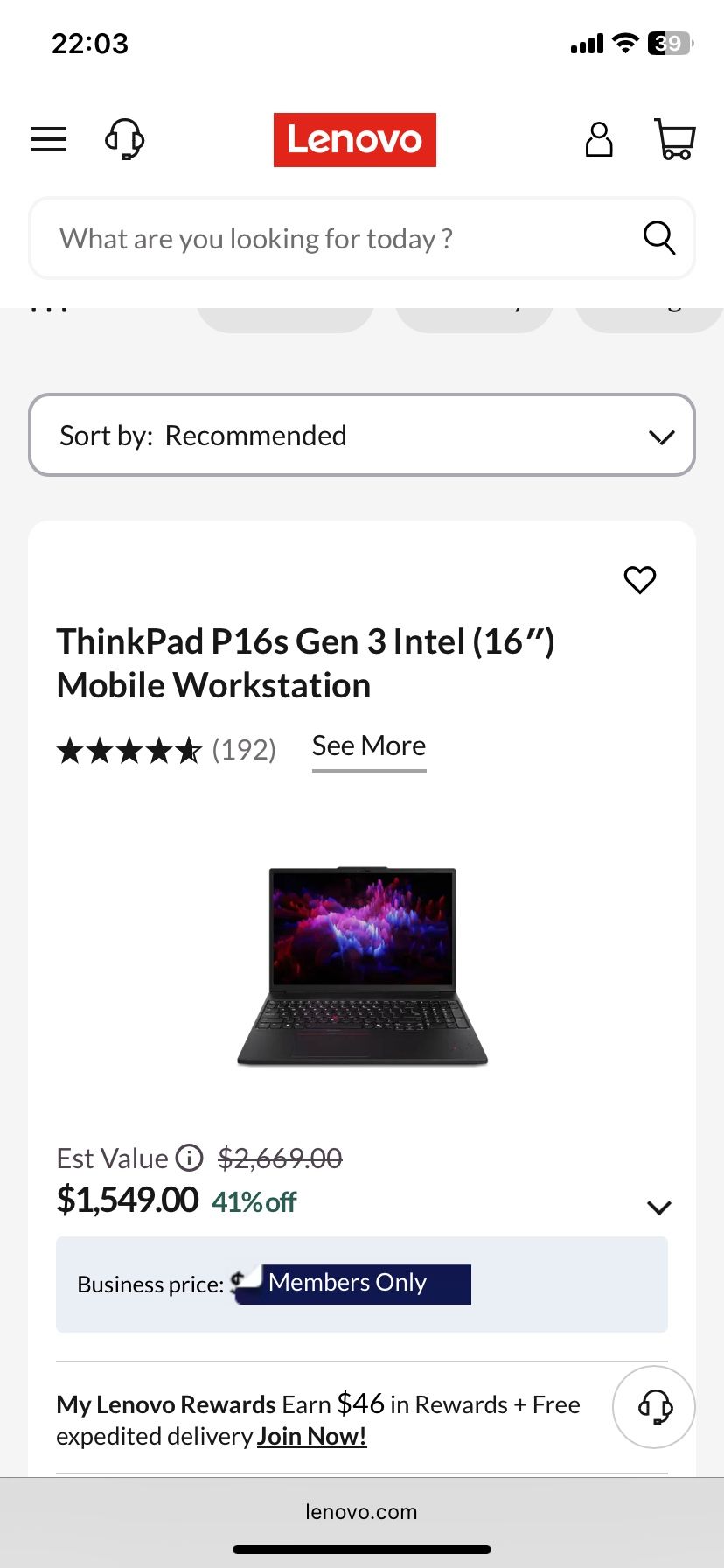View the shopping cart
Screen dimensions: 724x1568
pyautogui.click(x=674, y=139)
